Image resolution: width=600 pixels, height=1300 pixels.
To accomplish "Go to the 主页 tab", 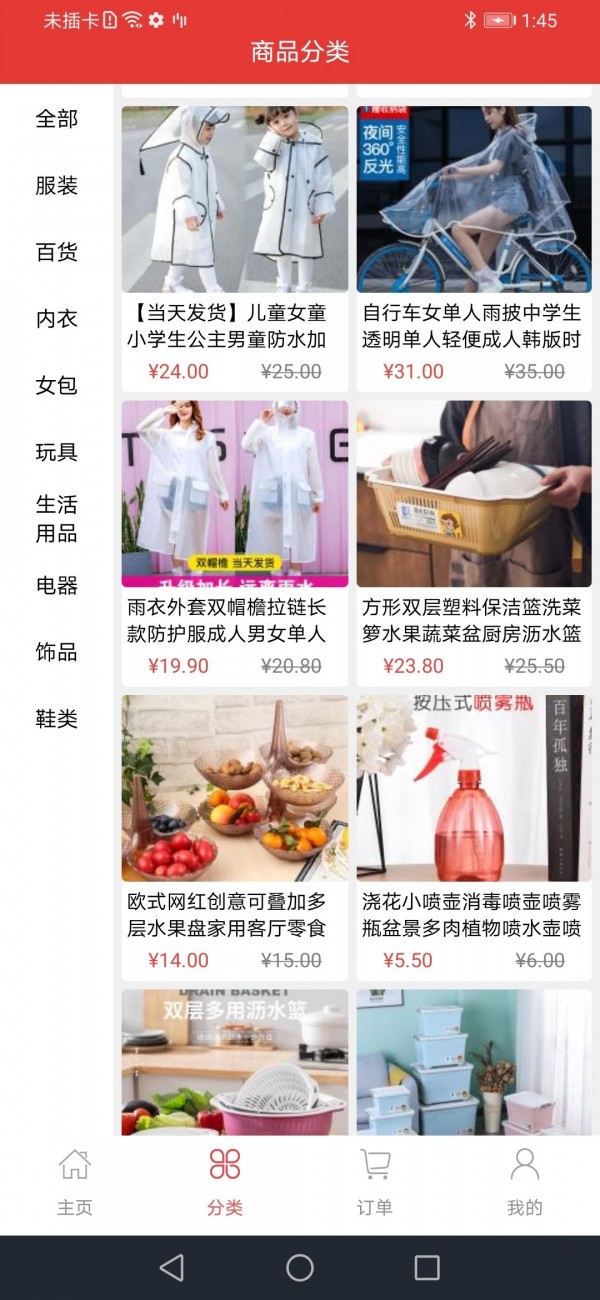I will pos(75,1182).
